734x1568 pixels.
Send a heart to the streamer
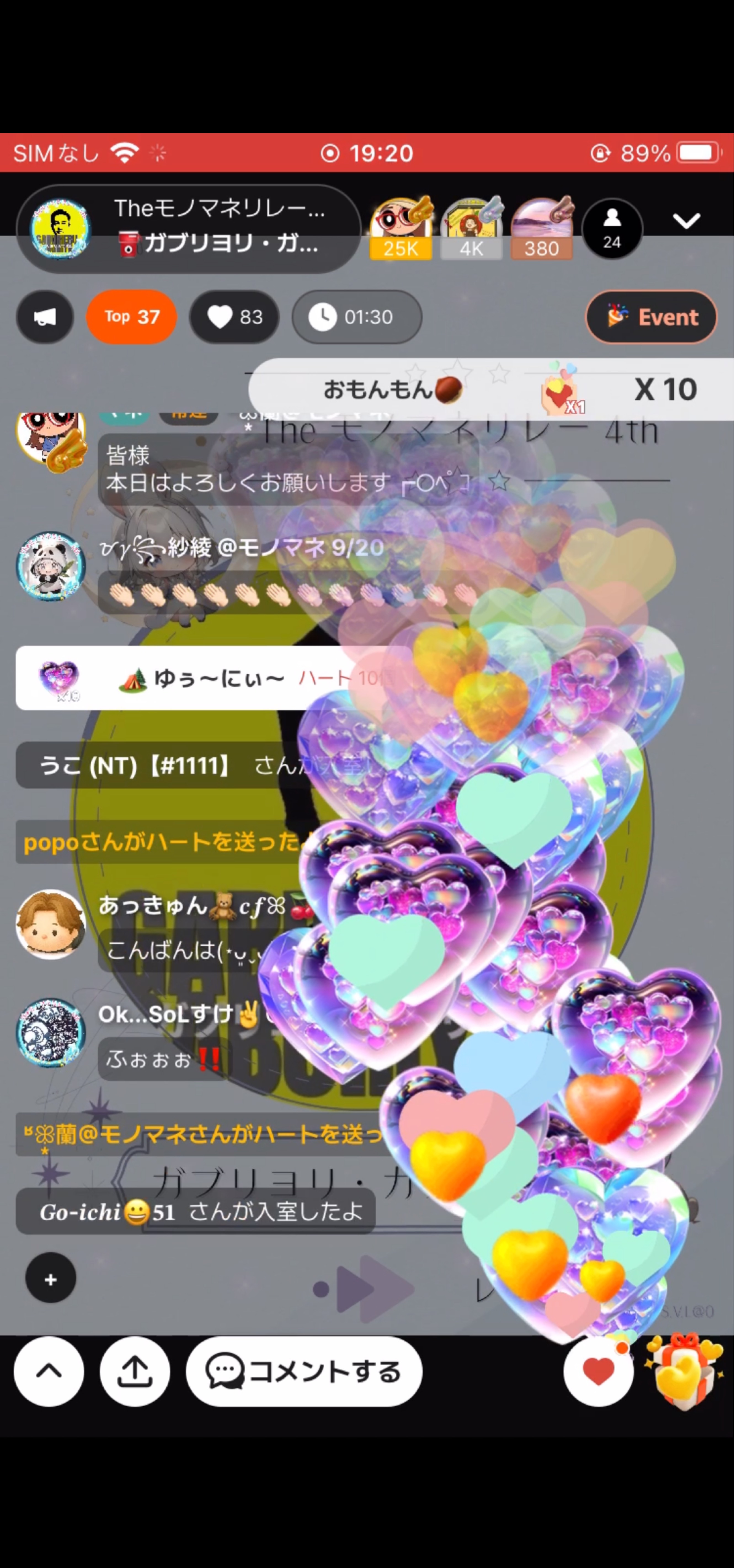coord(598,1371)
